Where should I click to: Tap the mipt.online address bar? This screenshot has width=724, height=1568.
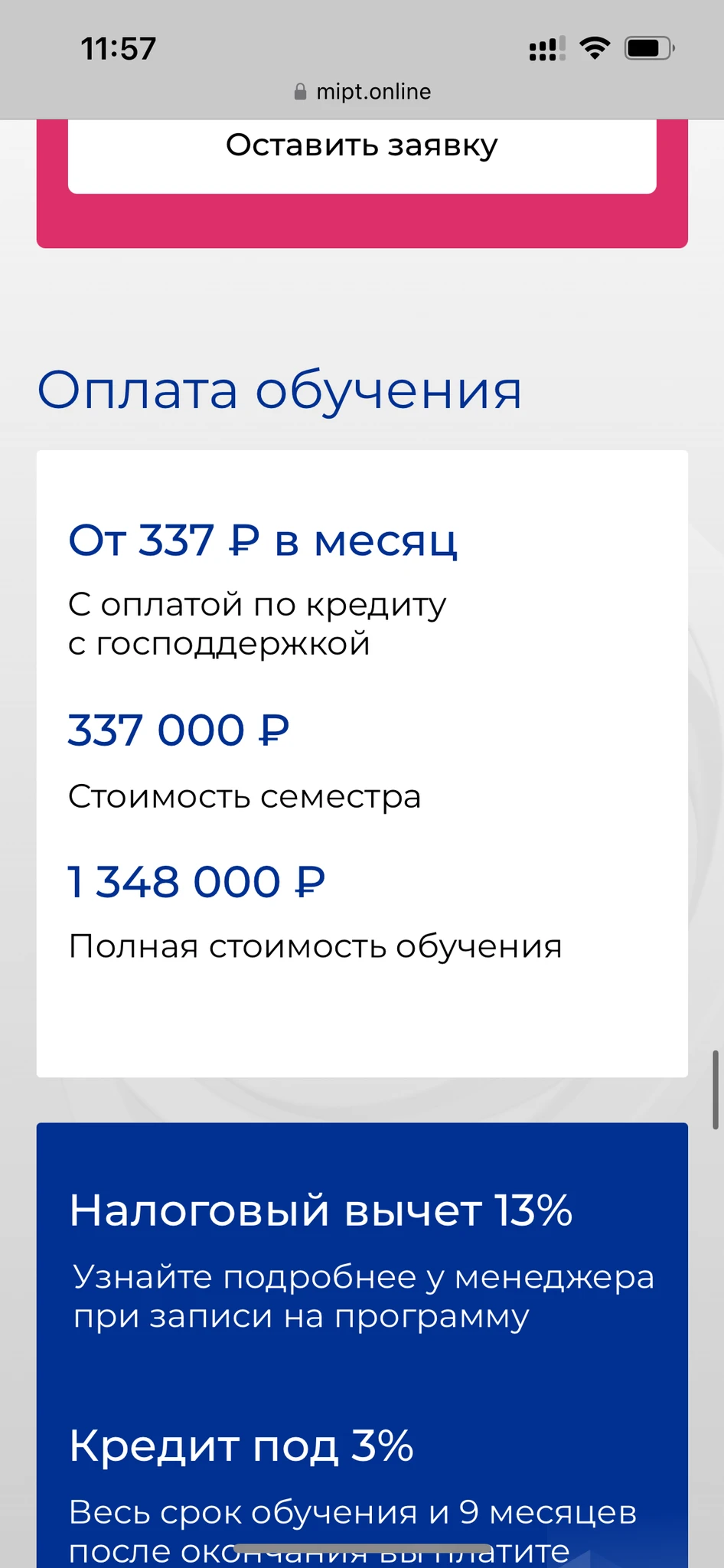[363, 92]
